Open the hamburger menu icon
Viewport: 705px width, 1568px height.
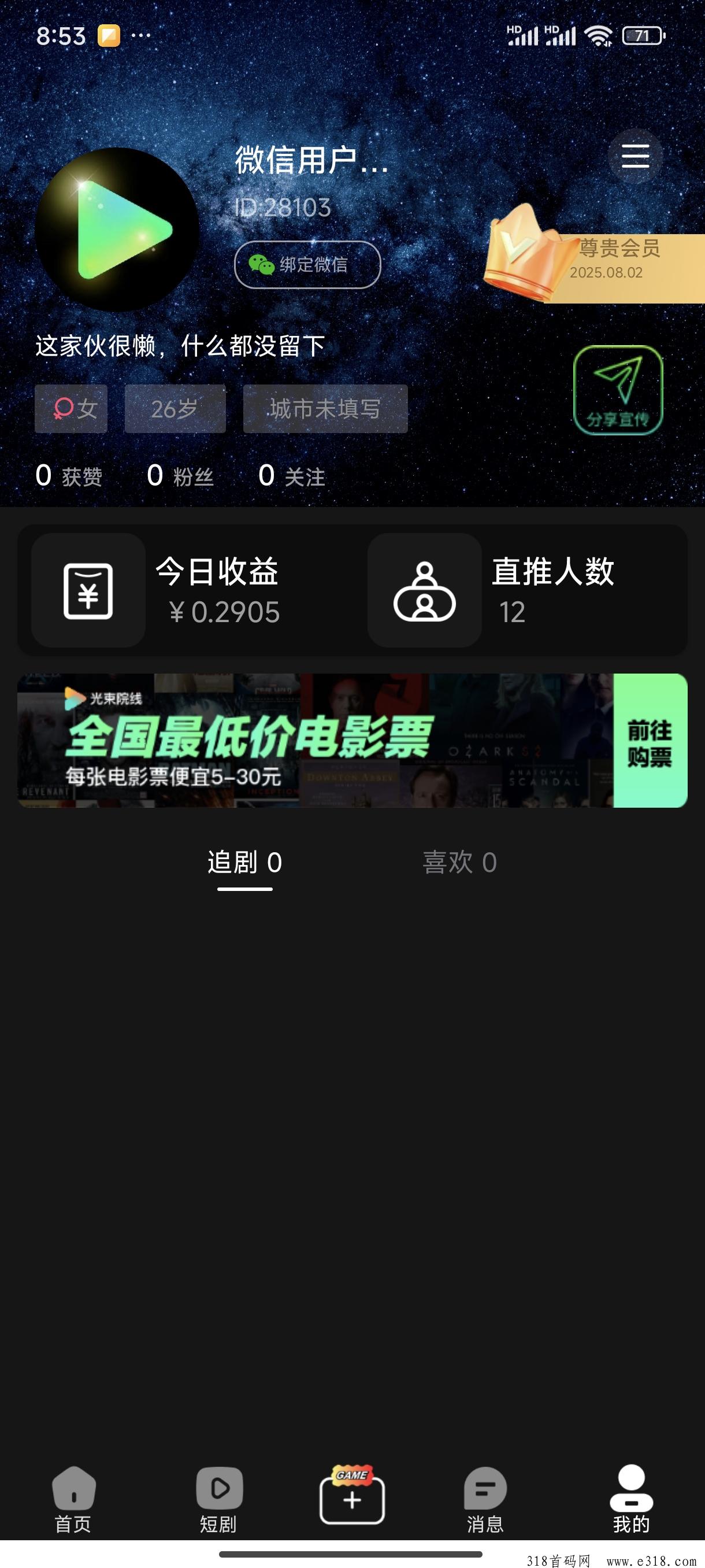tap(635, 156)
